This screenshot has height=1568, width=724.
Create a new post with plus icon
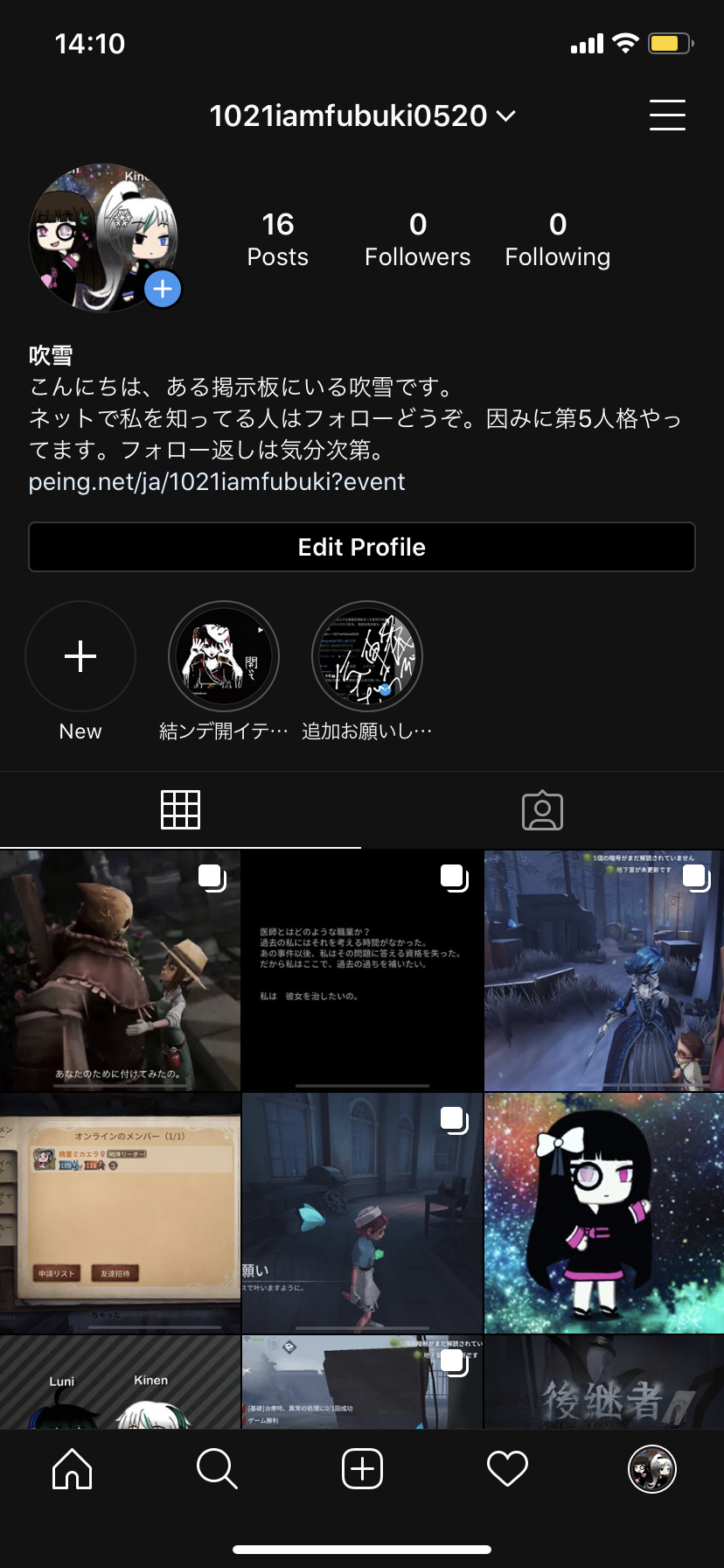(362, 1468)
